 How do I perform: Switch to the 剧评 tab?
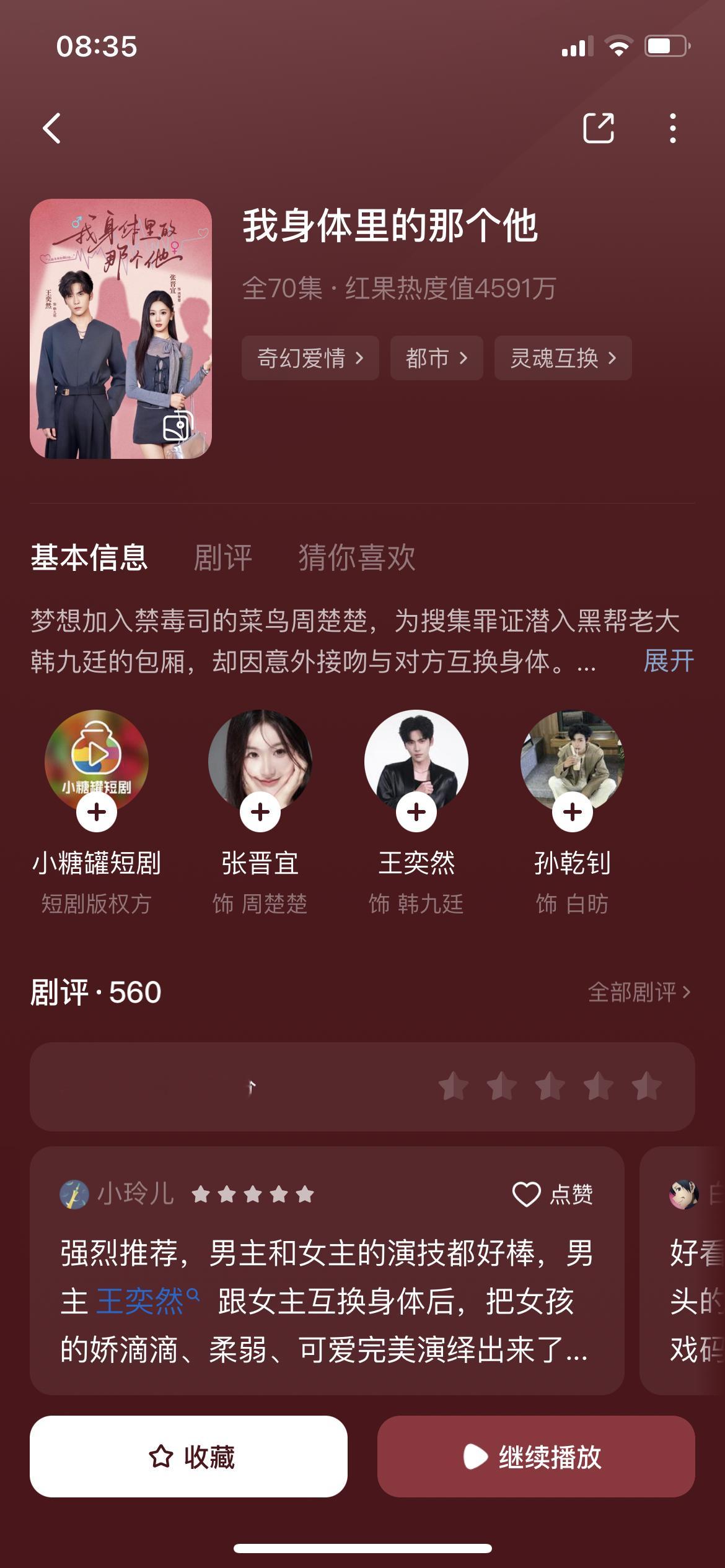click(x=224, y=558)
